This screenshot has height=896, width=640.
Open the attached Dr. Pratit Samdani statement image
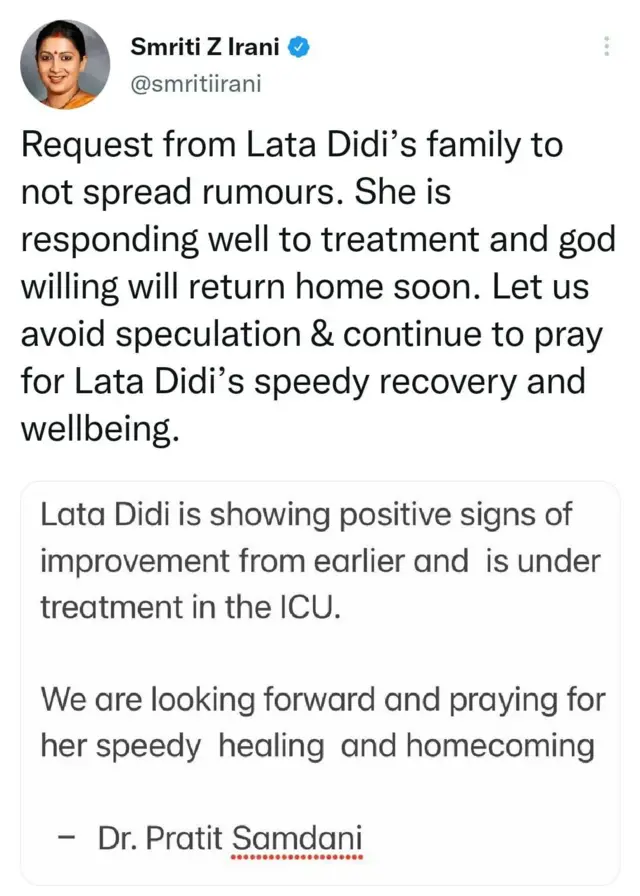pos(320,680)
